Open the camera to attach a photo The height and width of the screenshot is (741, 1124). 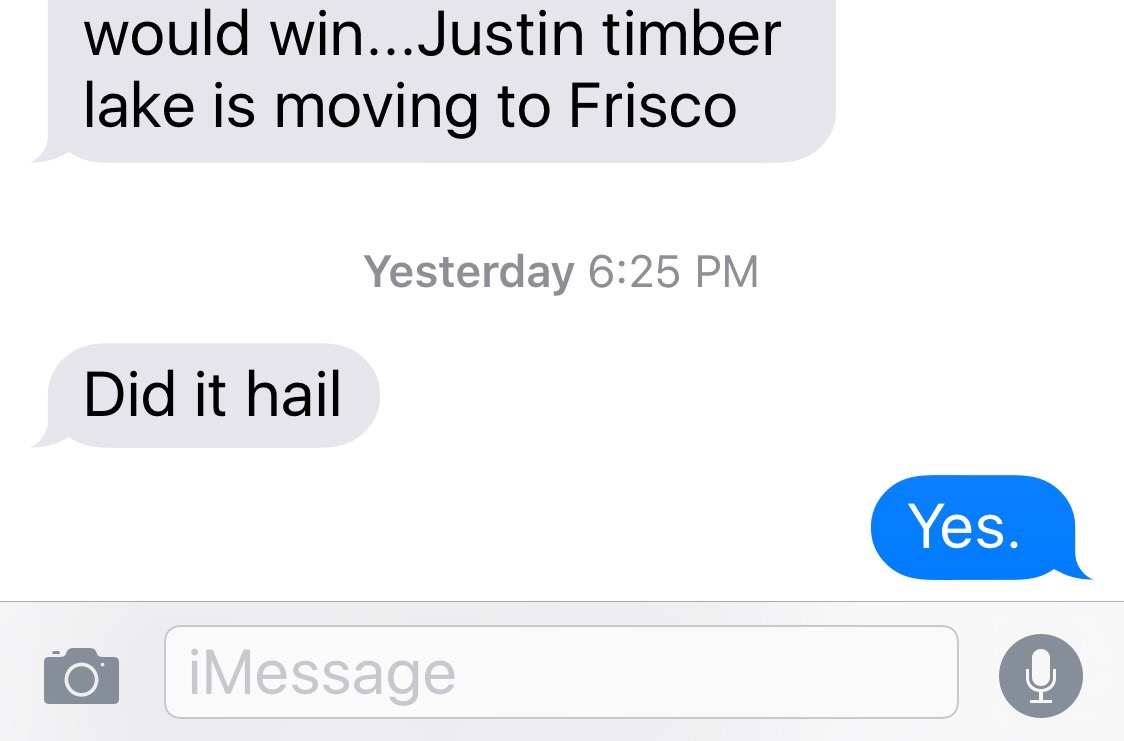point(81,676)
